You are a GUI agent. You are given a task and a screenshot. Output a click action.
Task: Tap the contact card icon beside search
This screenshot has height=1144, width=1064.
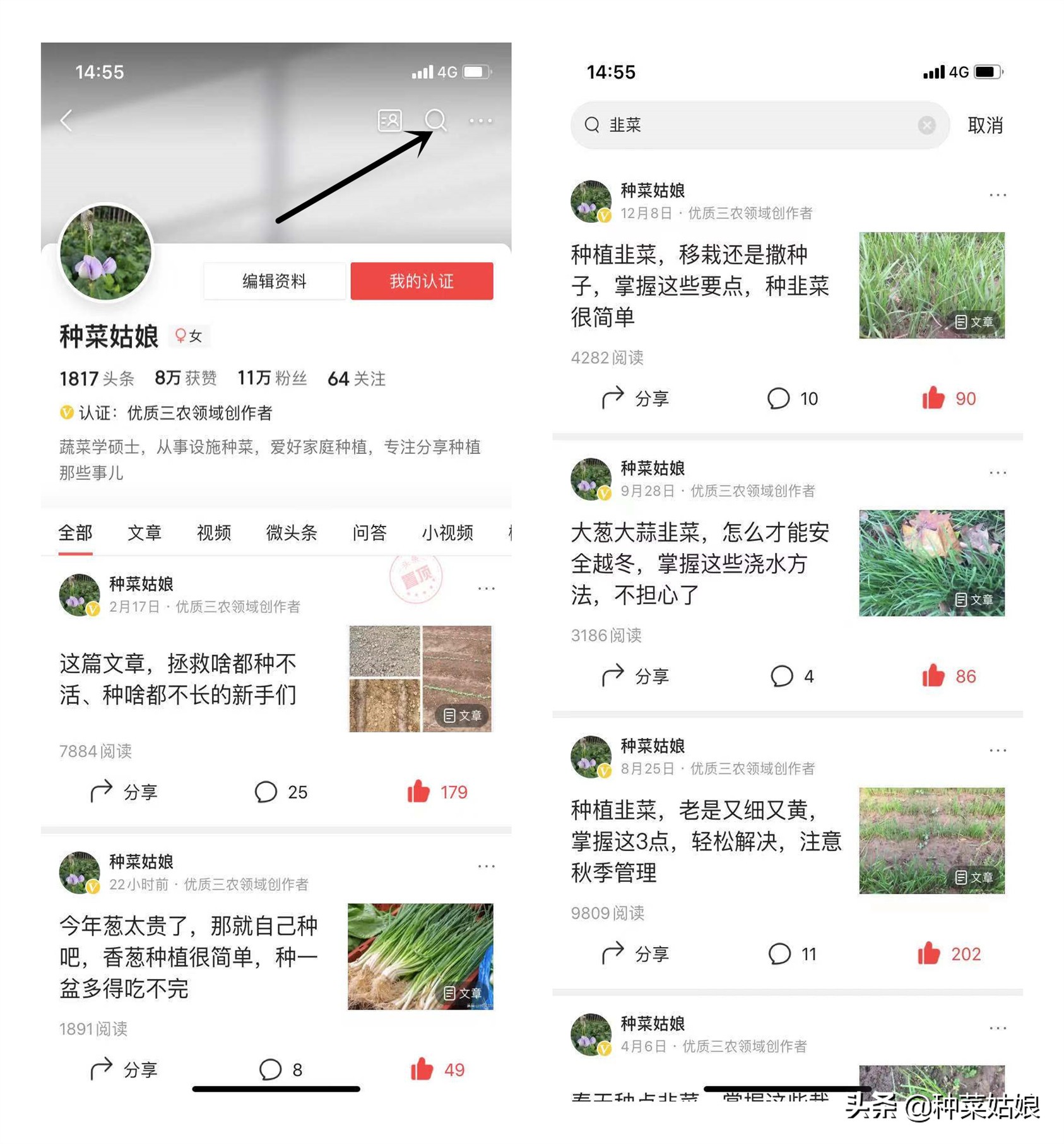click(x=389, y=121)
